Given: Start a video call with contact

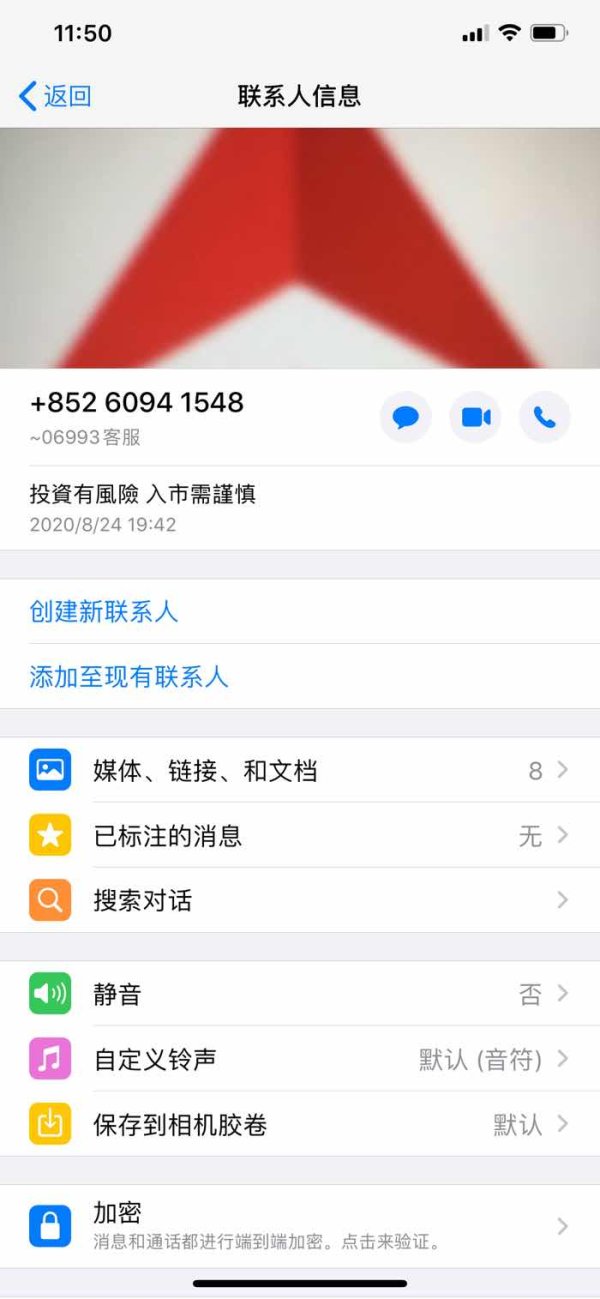Looking at the screenshot, I should pyautogui.click(x=475, y=417).
